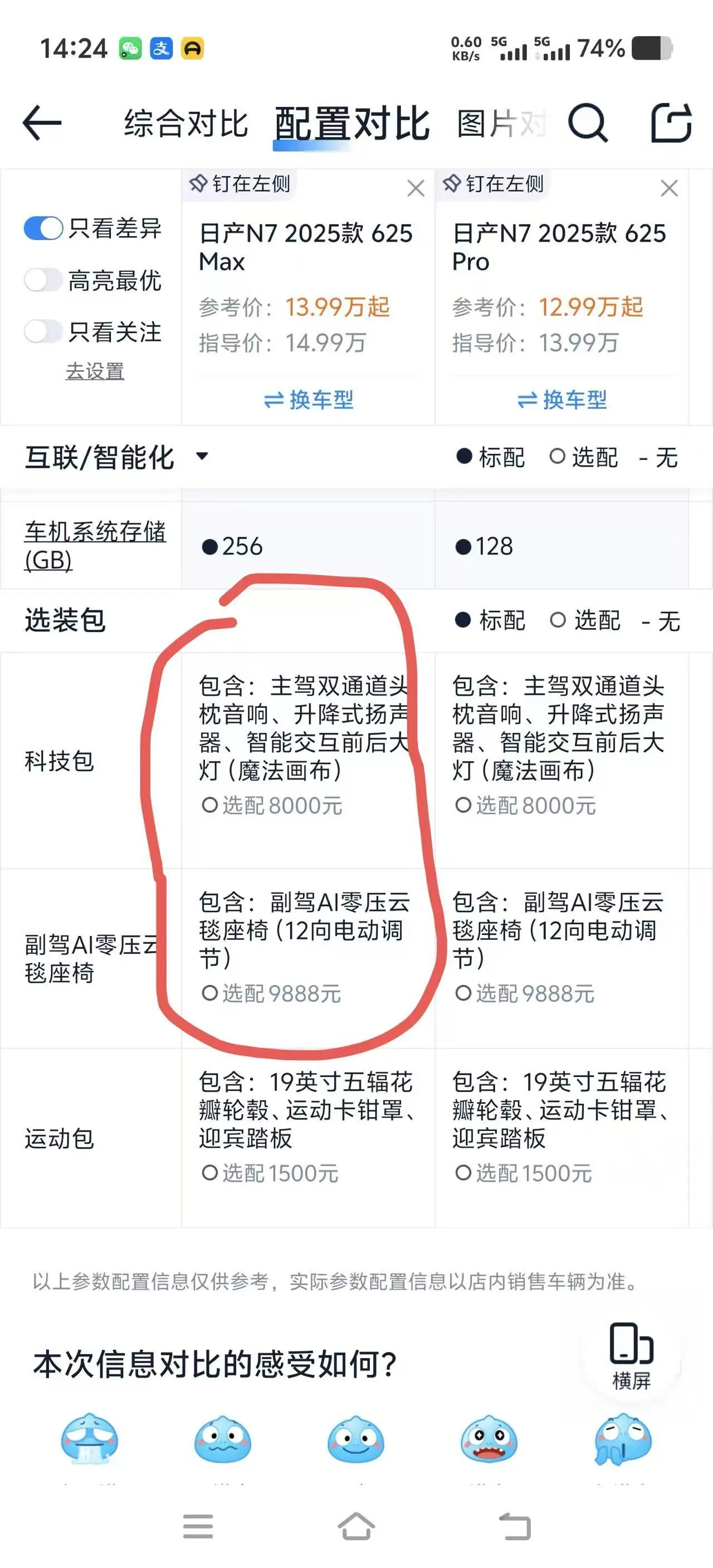Viewport: 713px width, 1568px height.
Task: Go back using the top-left arrow
Action: pos(42,122)
